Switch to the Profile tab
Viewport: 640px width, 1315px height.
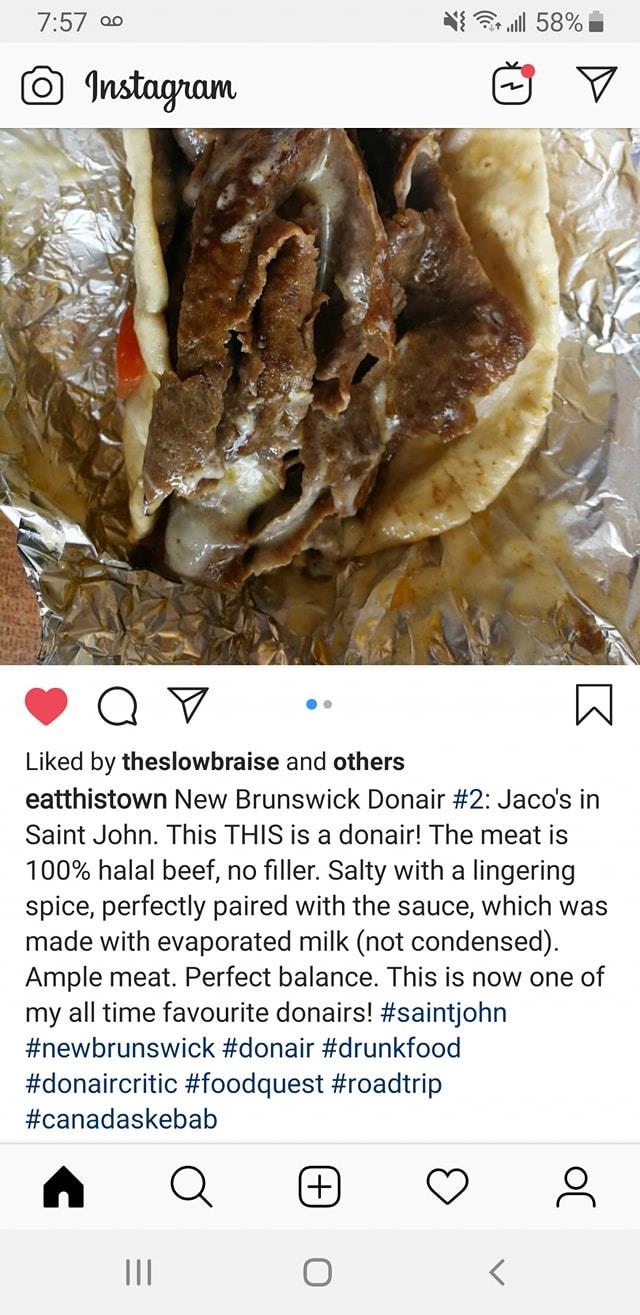coord(576,1187)
